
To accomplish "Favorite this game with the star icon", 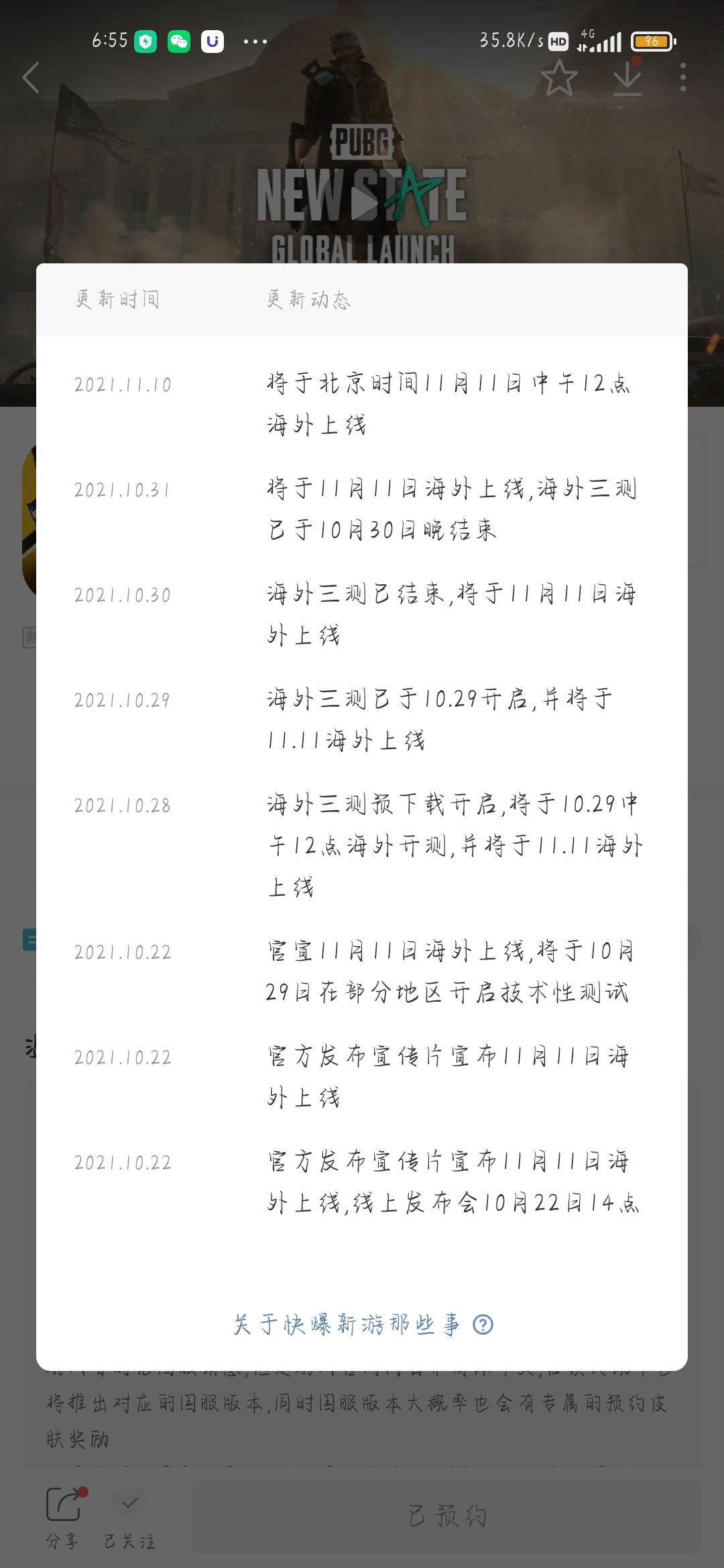I will click(x=559, y=78).
